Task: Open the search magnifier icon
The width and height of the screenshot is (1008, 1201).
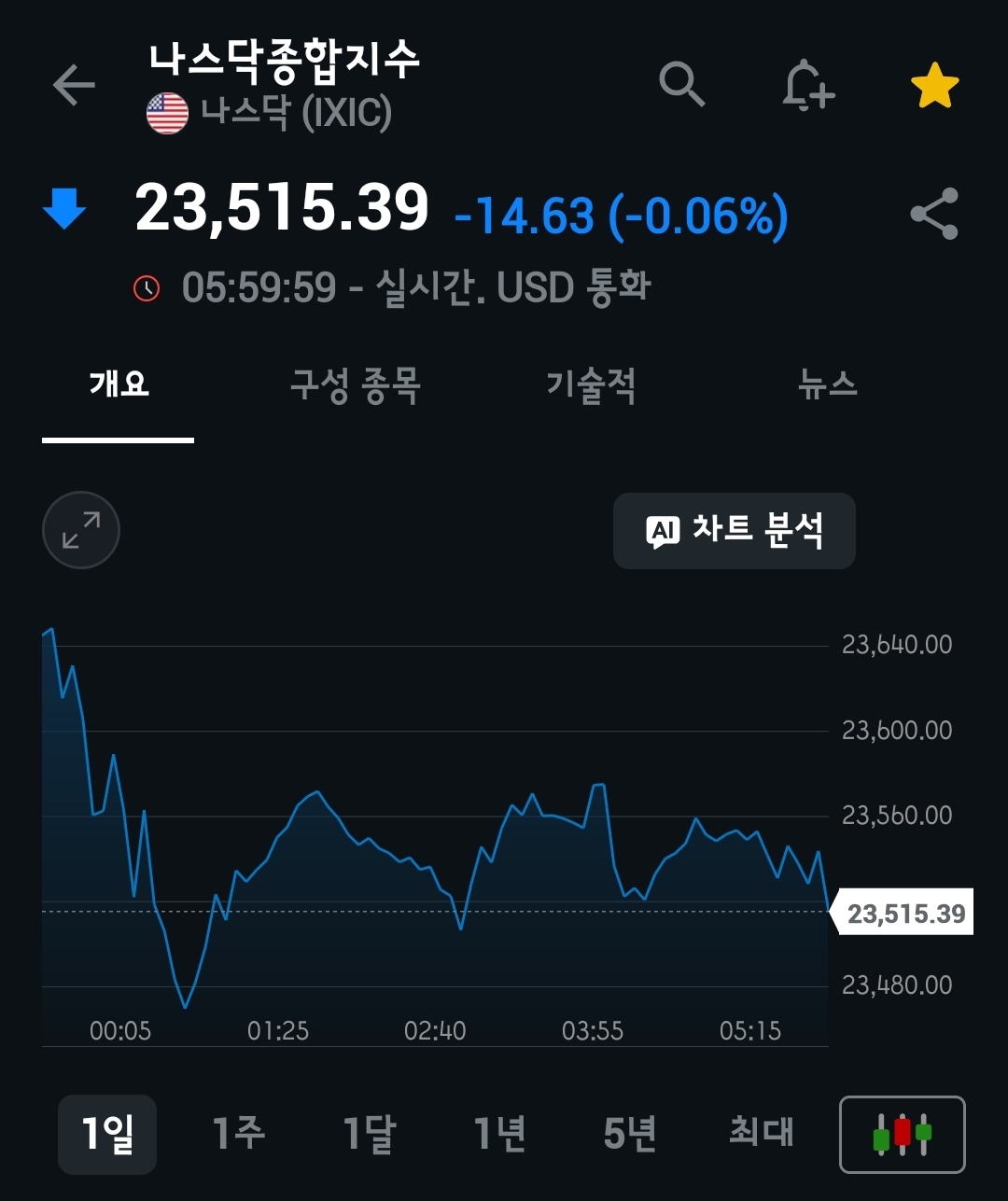Action: coord(682,86)
